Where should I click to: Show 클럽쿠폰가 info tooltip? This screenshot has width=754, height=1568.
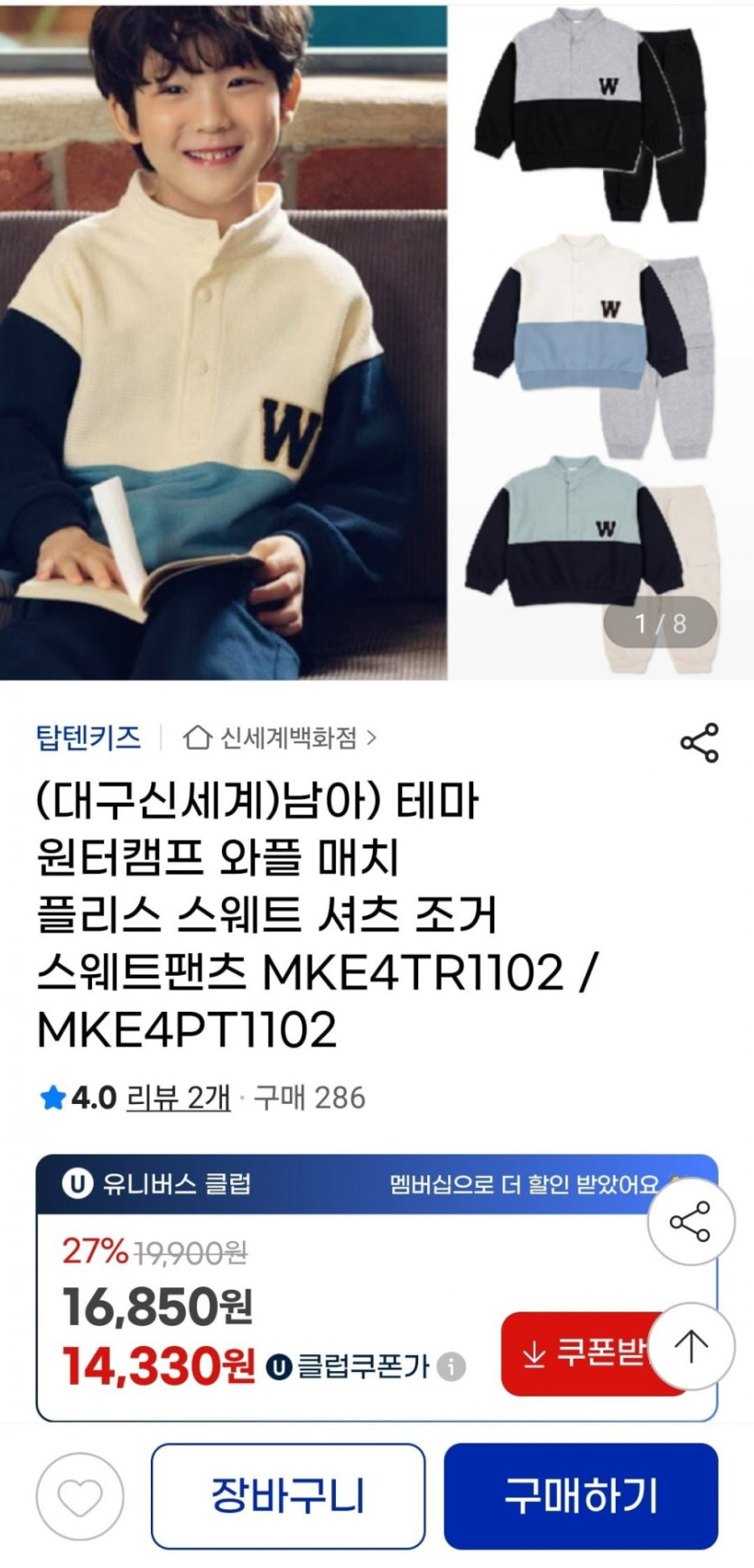(451, 1367)
